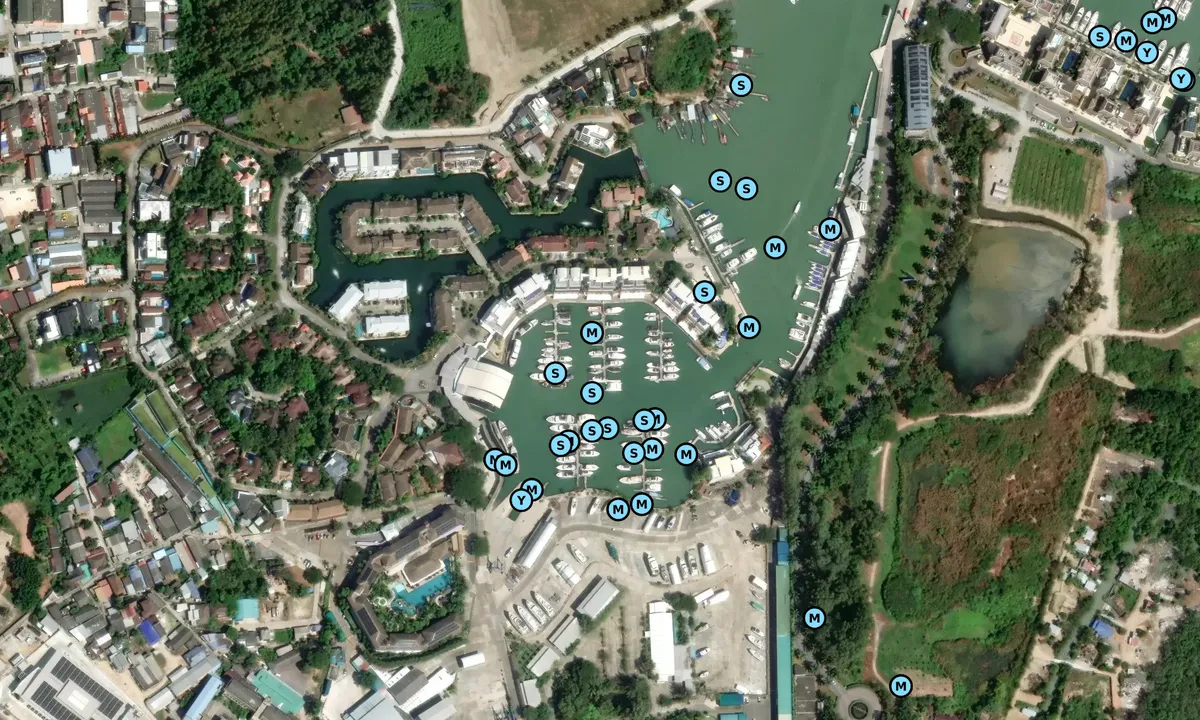Open the S marker at the northernmost jetty
Viewport: 1200px width, 720px height.
click(740, 85)
